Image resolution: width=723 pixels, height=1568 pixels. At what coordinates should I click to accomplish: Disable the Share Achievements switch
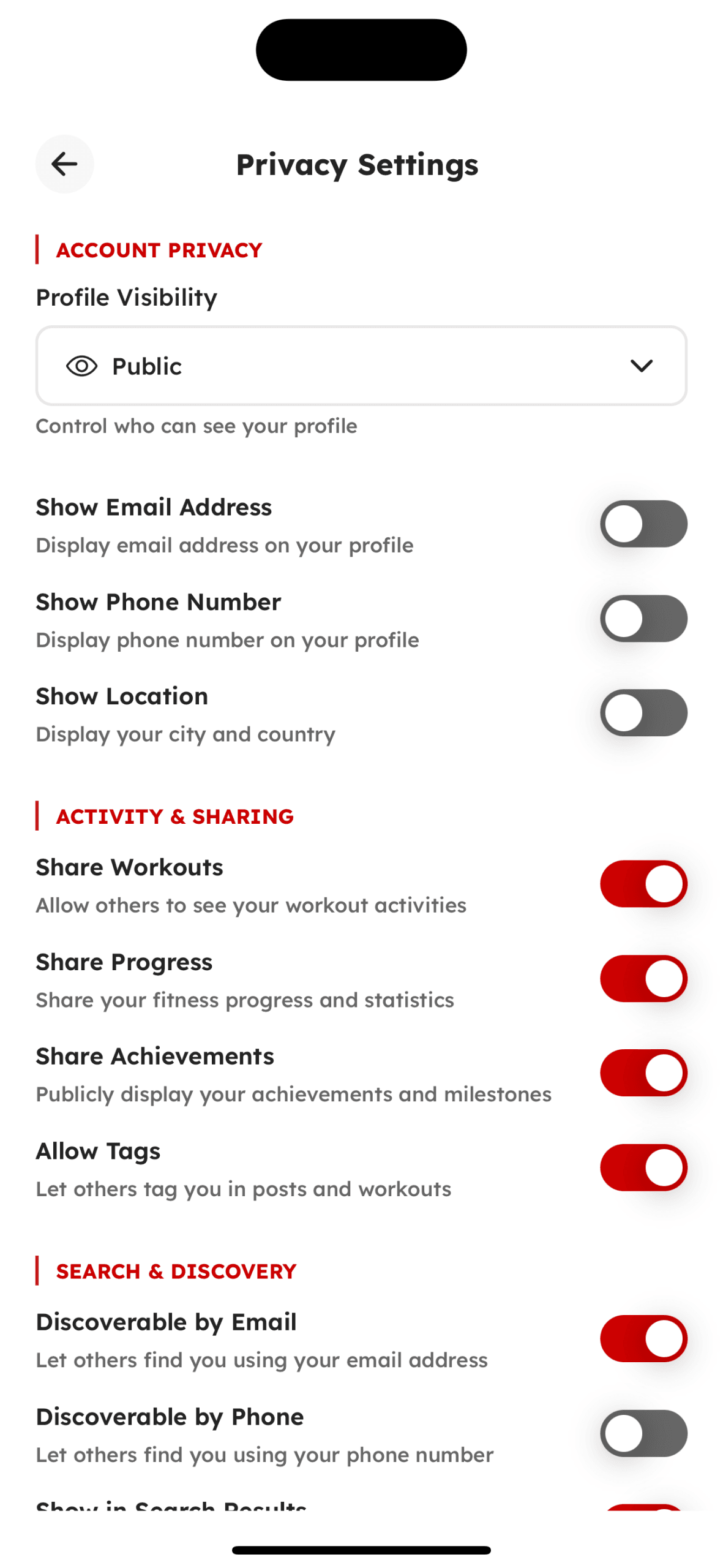[643, 1072]
